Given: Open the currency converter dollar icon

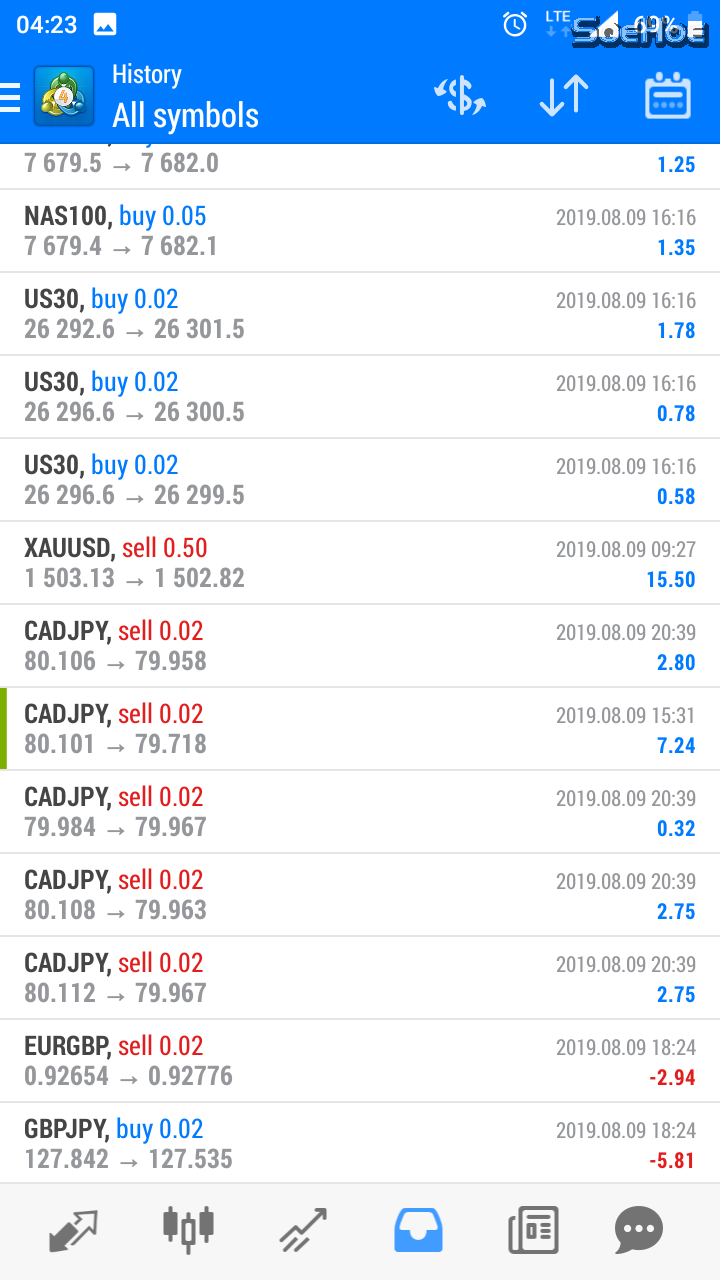Looking at the screenshot, I should 460,94.
